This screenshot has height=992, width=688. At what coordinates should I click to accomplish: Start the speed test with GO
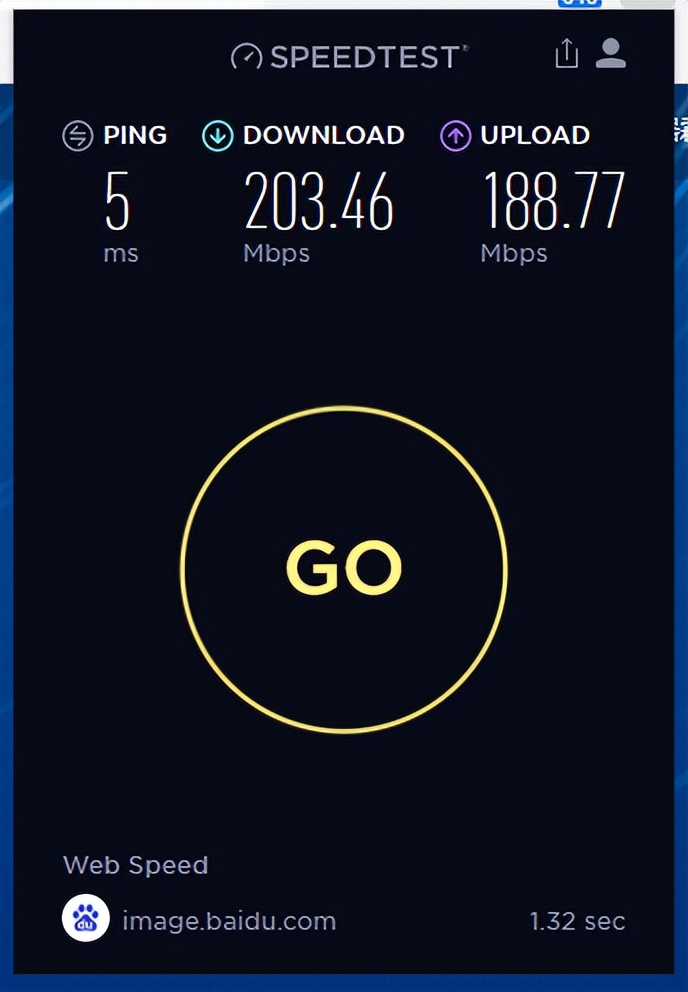coord(344,569)
